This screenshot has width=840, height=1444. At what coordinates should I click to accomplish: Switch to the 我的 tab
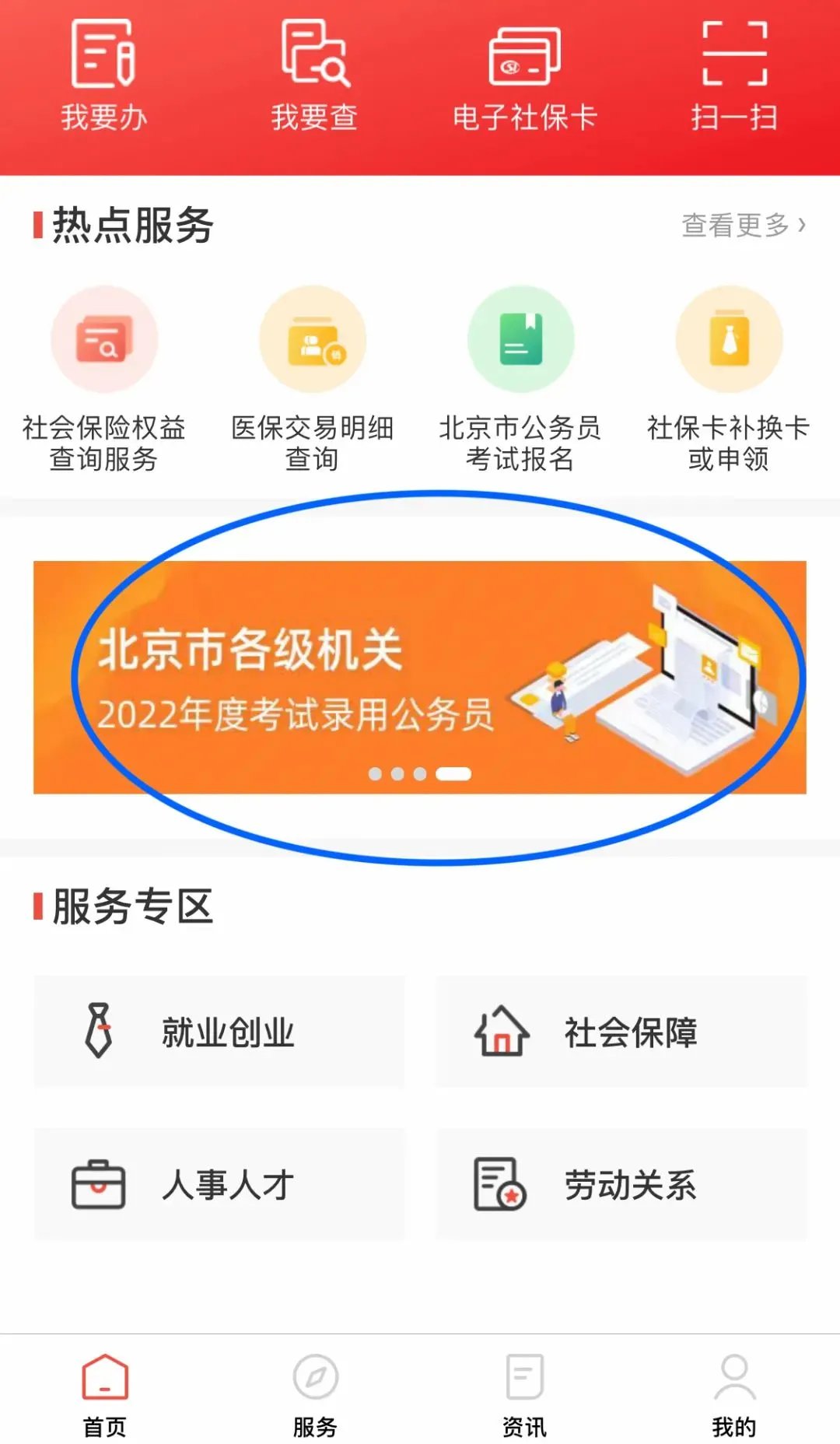click(734, 1394)
